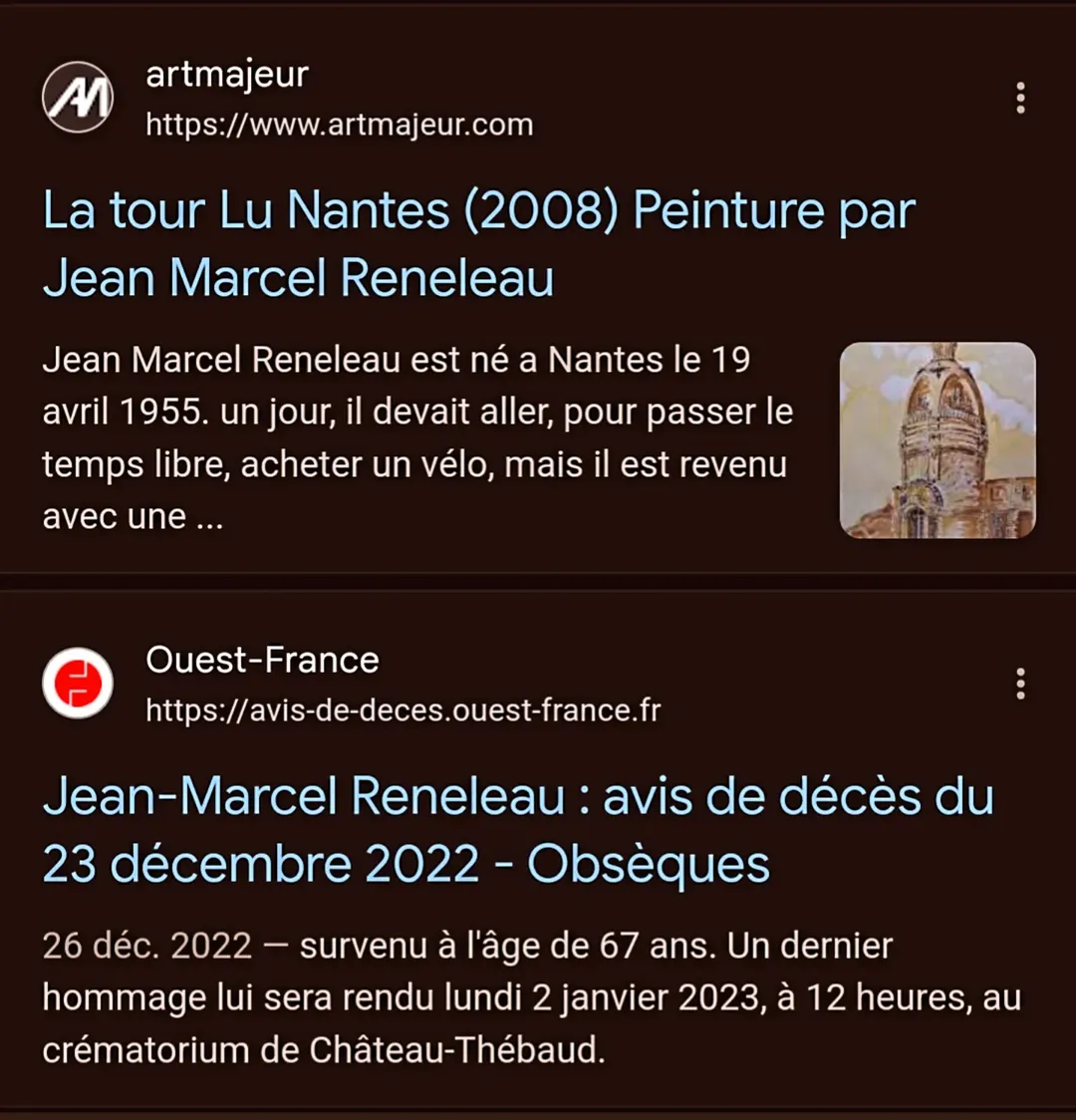
Task: Visit the artmajeur.com site header
Action: point(339,100)
